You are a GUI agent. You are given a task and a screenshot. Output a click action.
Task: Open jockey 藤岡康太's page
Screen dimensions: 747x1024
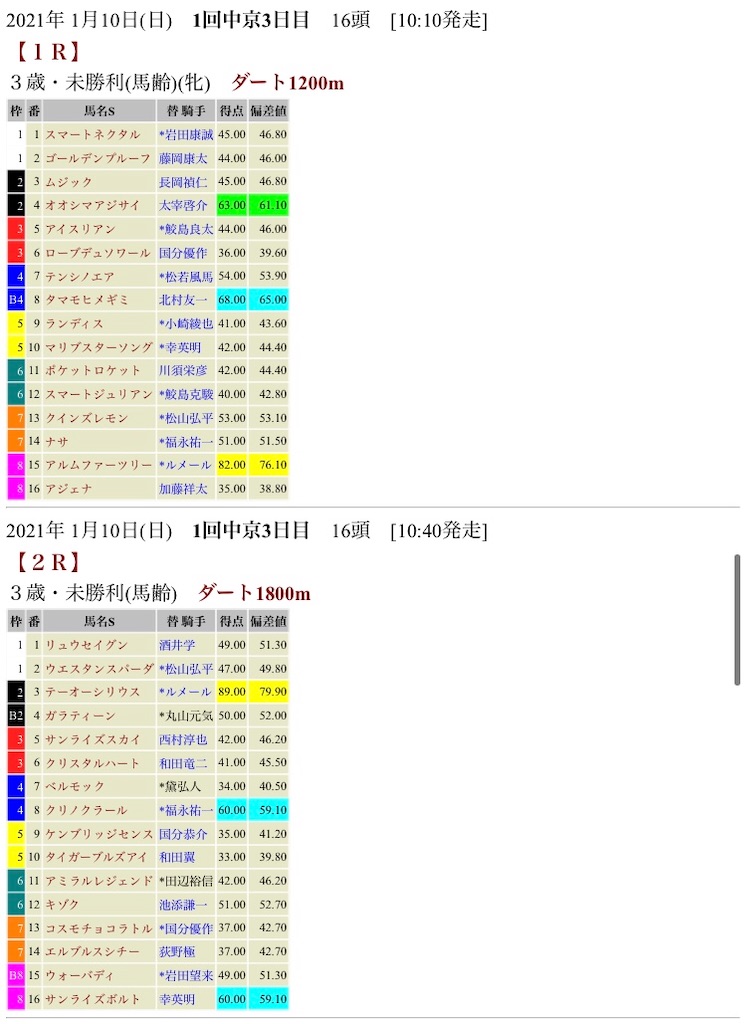183,158
